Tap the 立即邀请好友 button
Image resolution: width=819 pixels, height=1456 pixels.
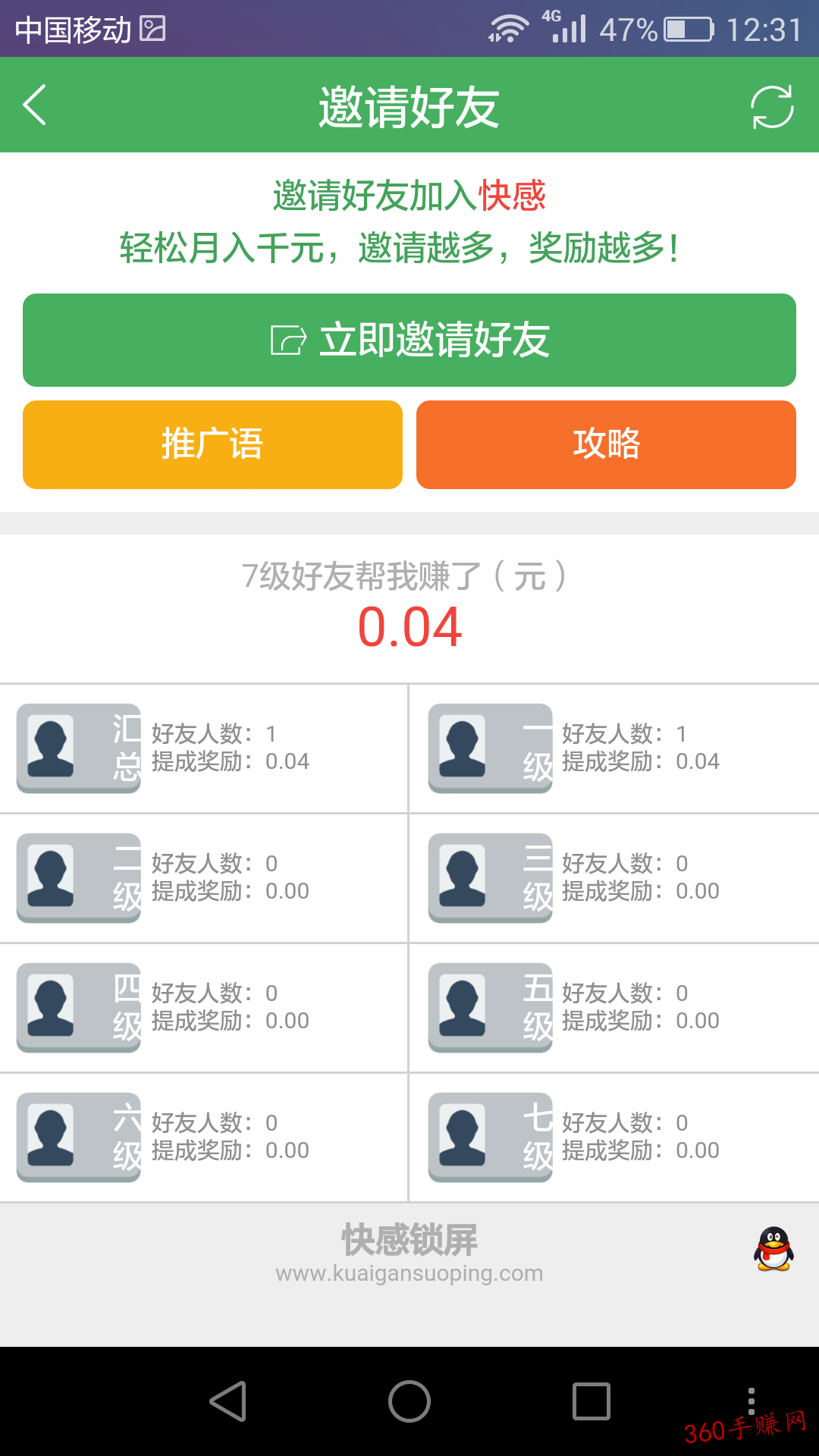(x=409, y=340)
